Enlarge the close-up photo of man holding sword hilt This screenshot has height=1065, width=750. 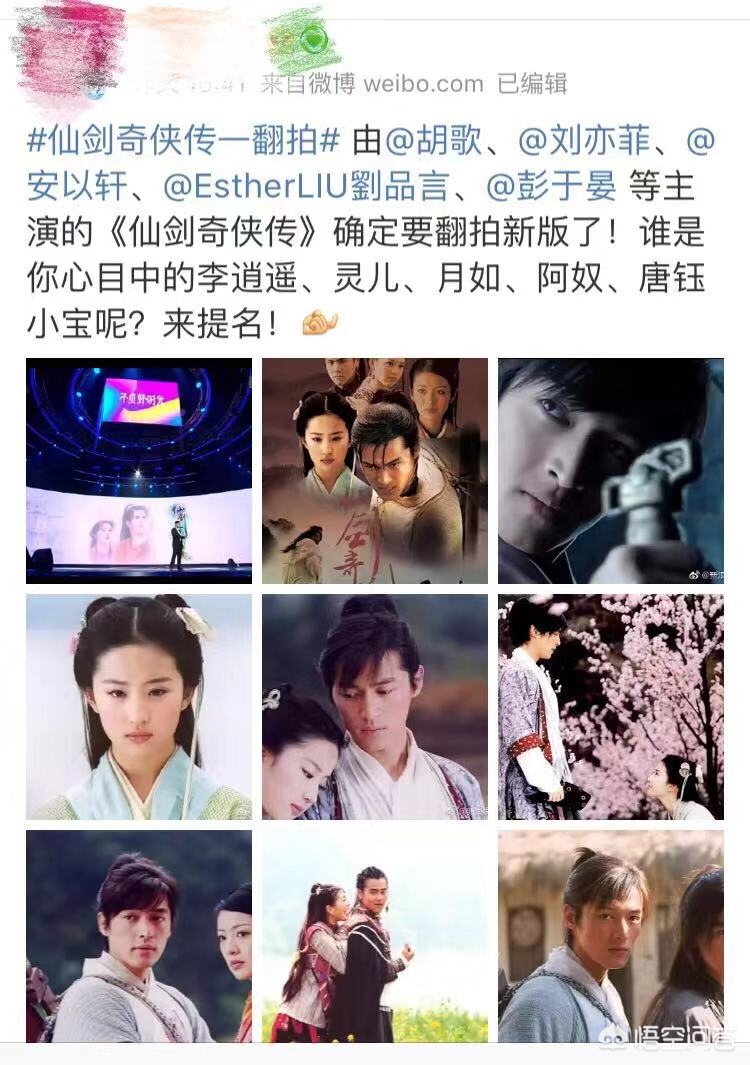click(611, 470)
